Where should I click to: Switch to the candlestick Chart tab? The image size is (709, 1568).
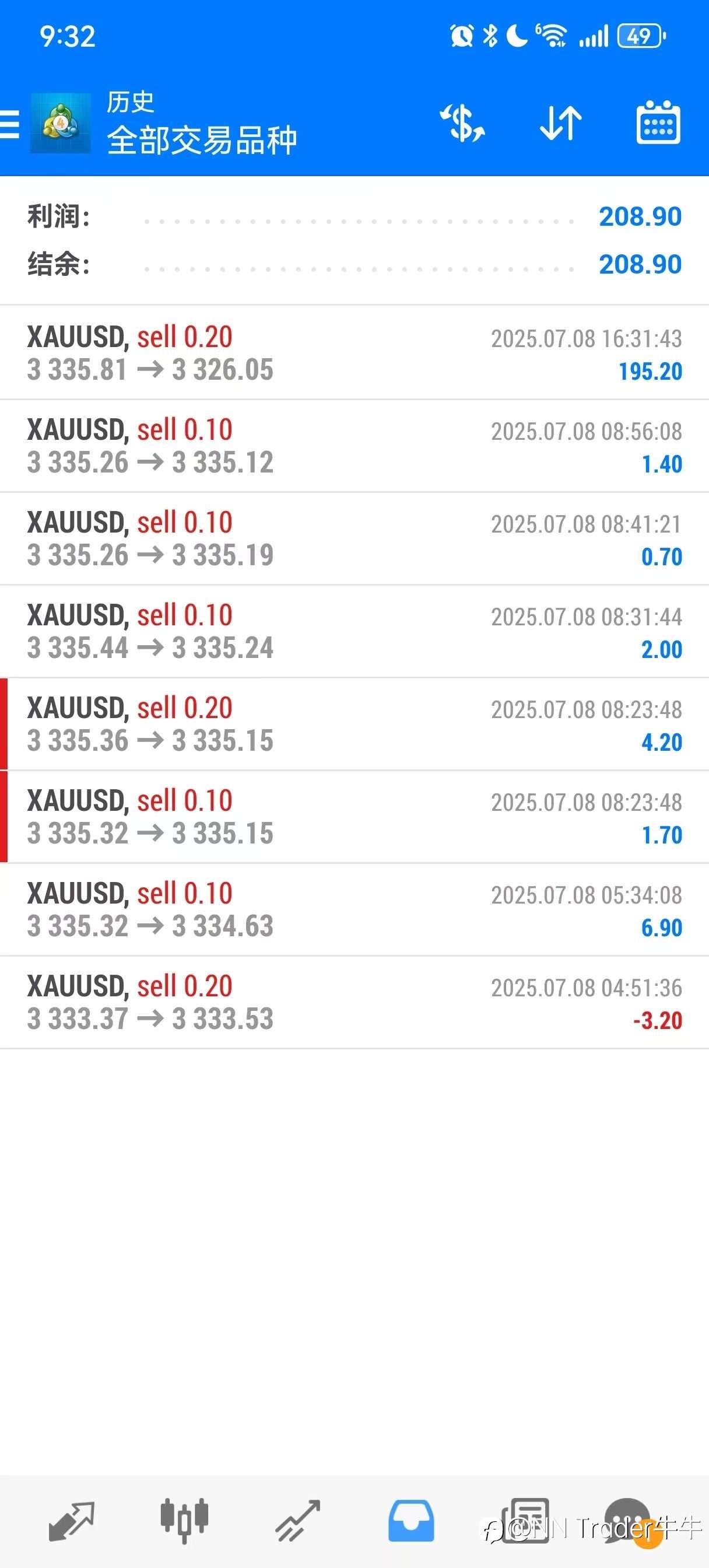tap(184, 1521)
